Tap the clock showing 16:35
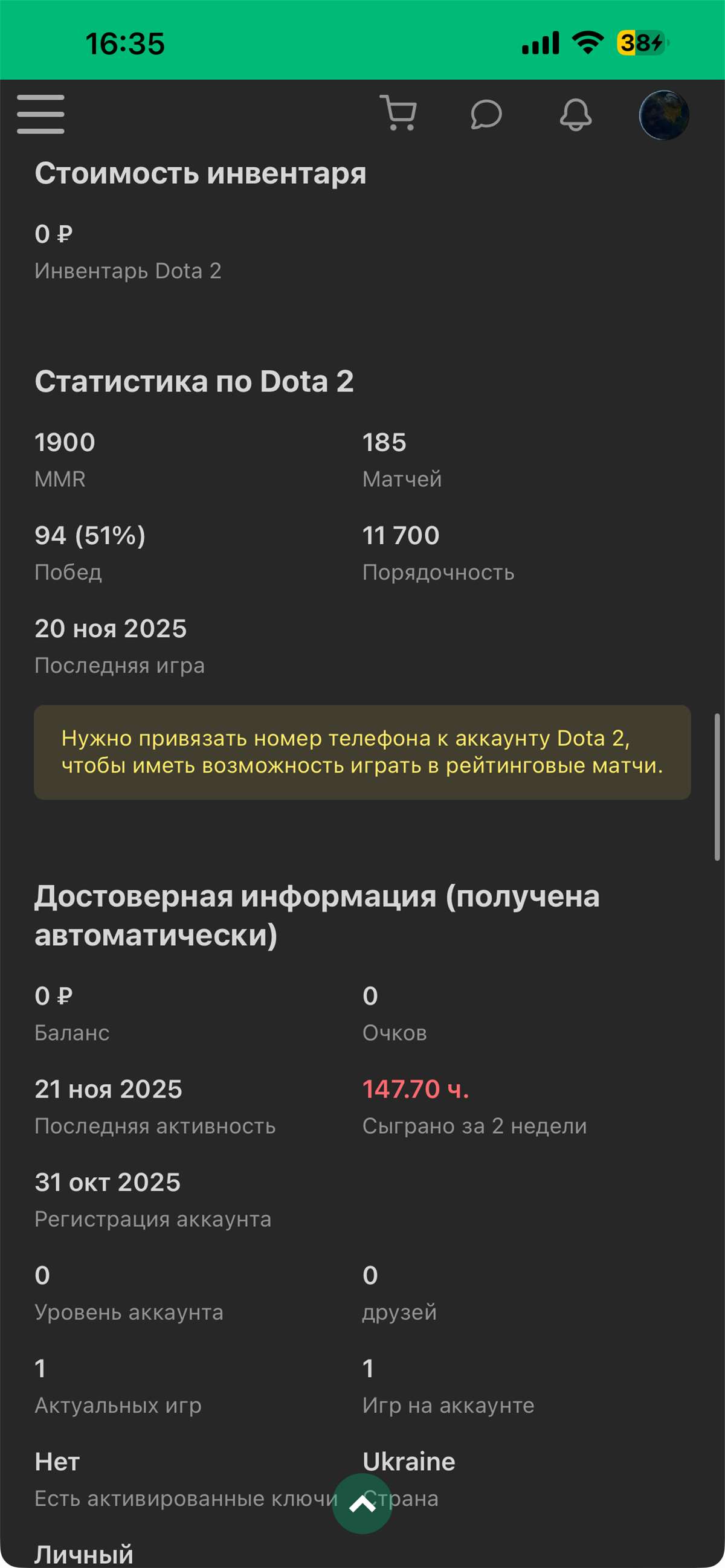725x1568 pixels. point(125,43)
